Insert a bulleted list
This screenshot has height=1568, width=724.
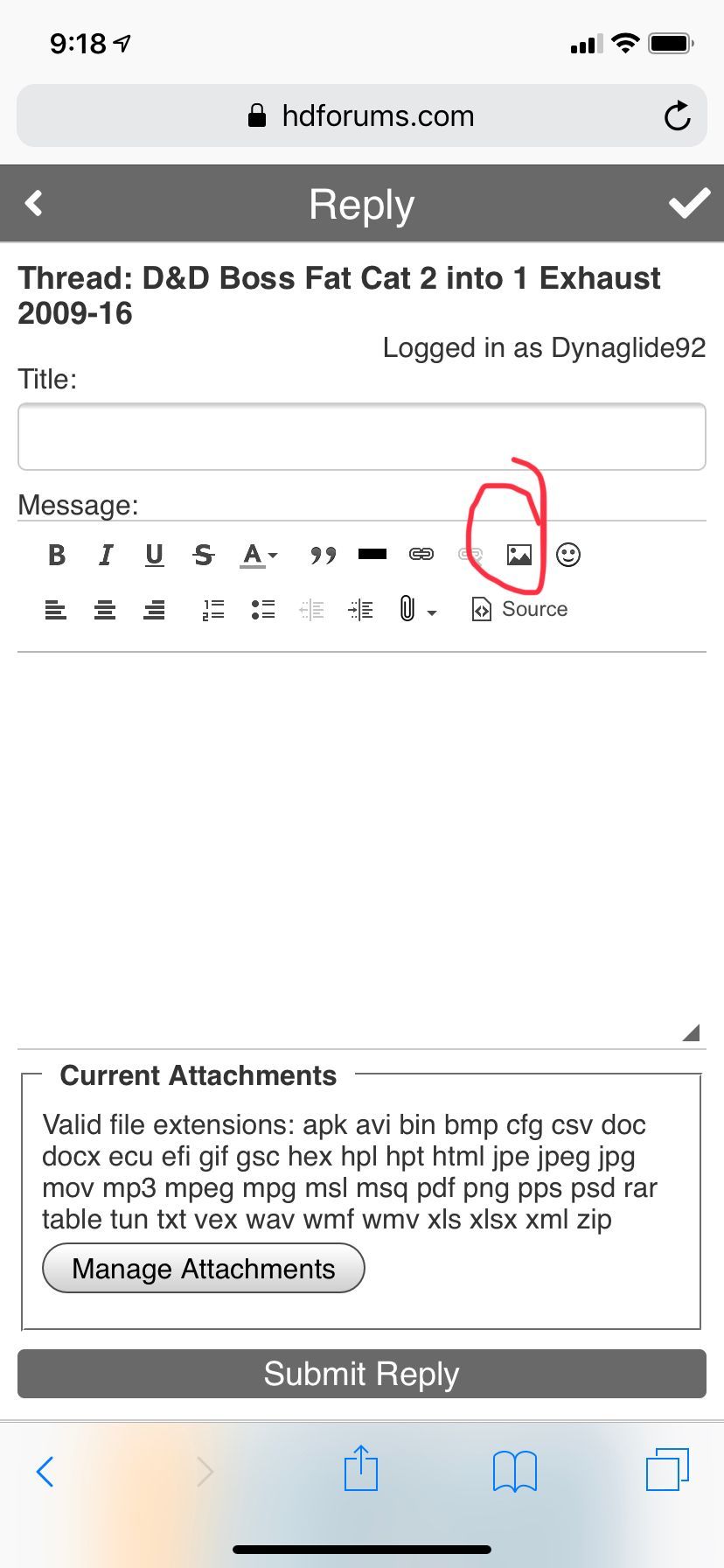(x=263, y=609)
